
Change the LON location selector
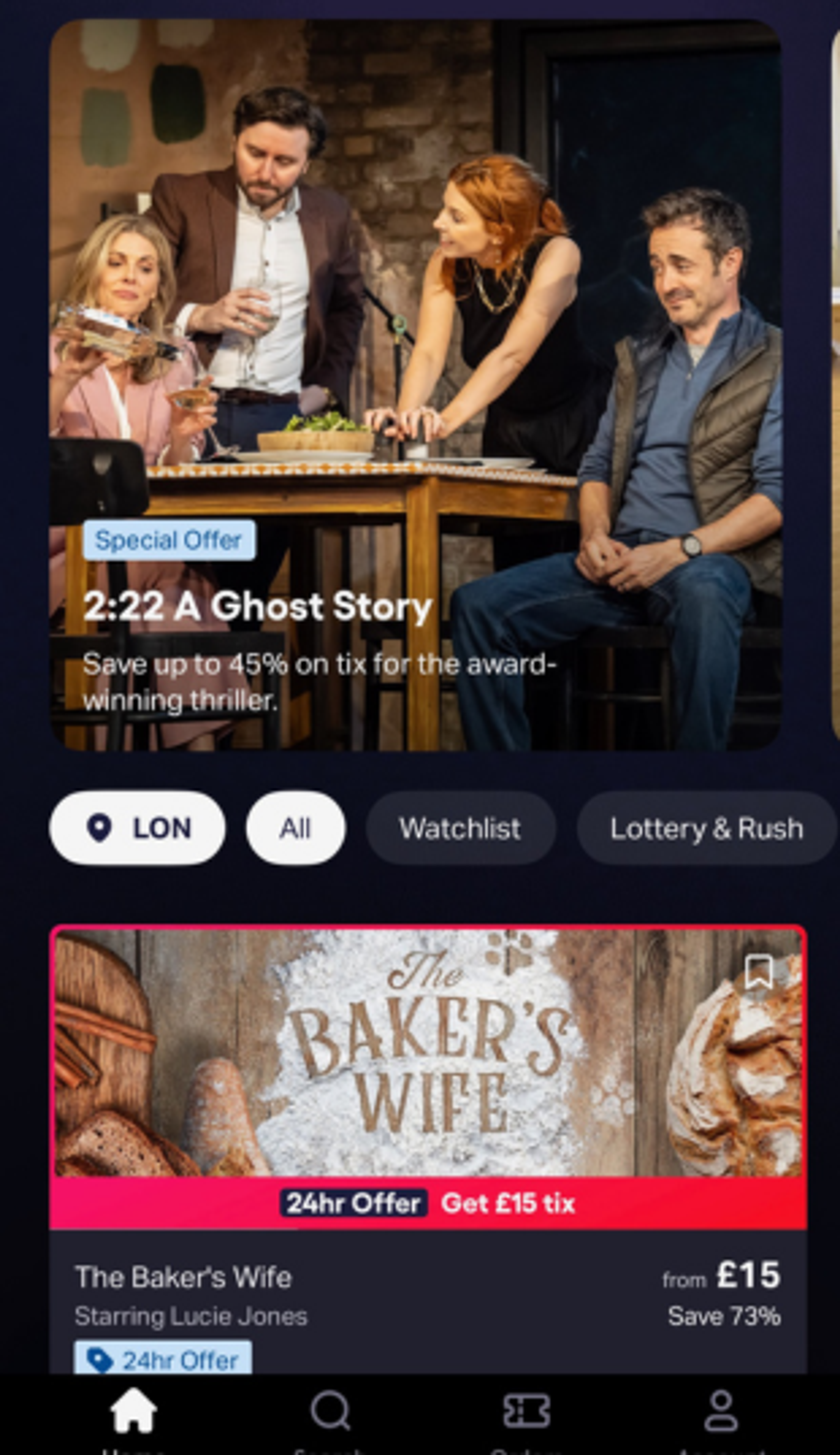tap(137, 828)
